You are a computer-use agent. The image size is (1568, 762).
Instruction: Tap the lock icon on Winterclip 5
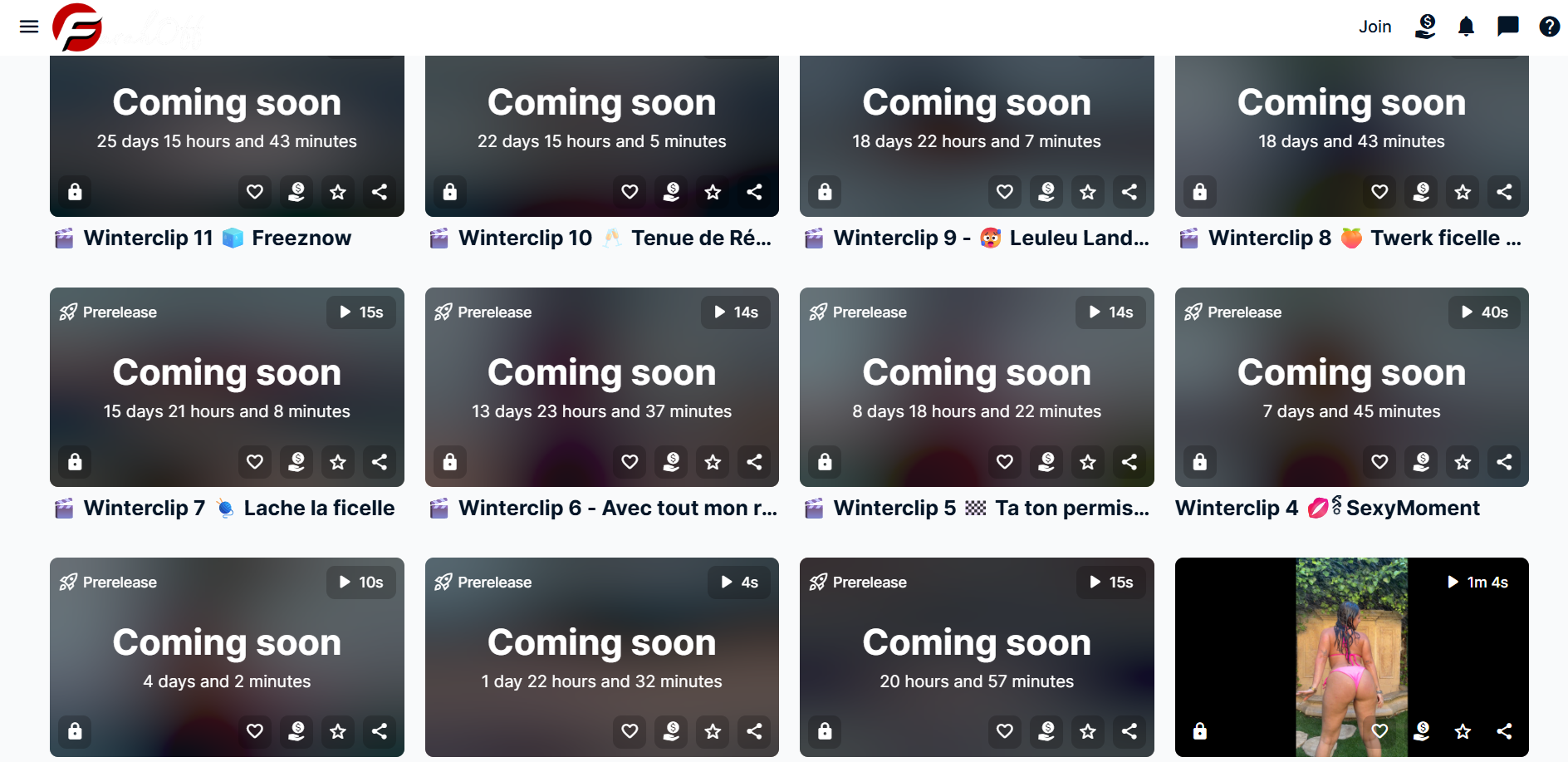click(x=825, y=462)
